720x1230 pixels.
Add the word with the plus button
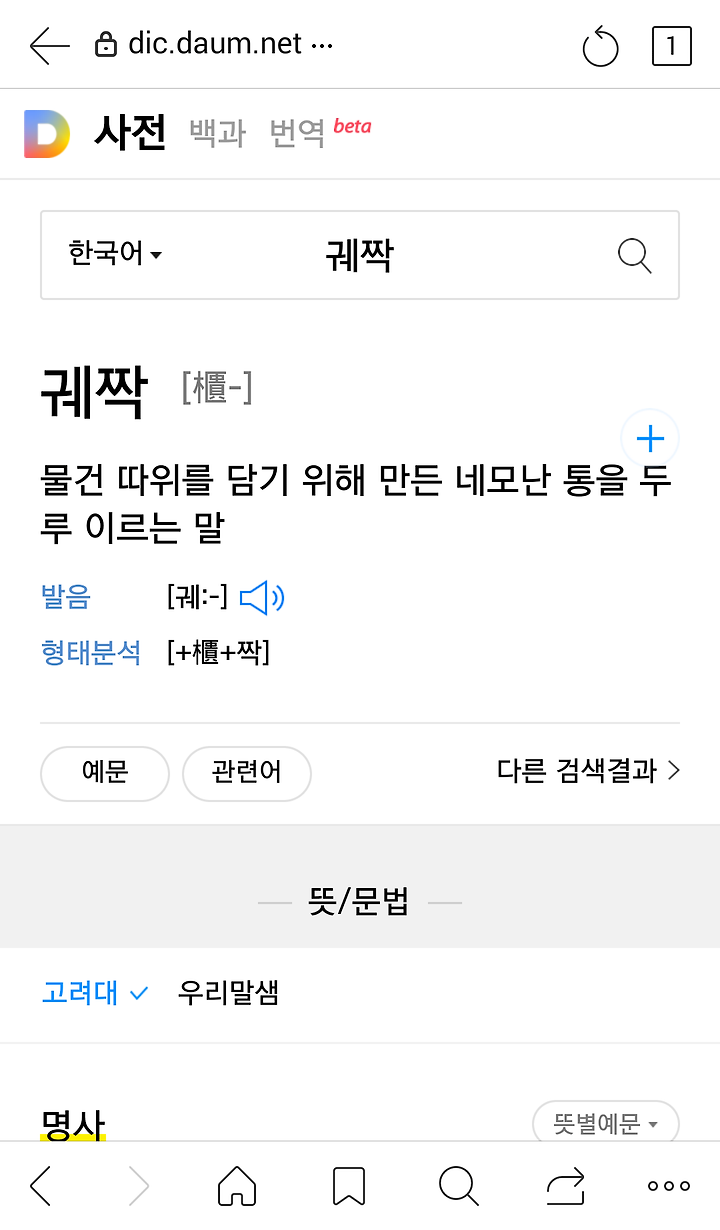[650, 438]
